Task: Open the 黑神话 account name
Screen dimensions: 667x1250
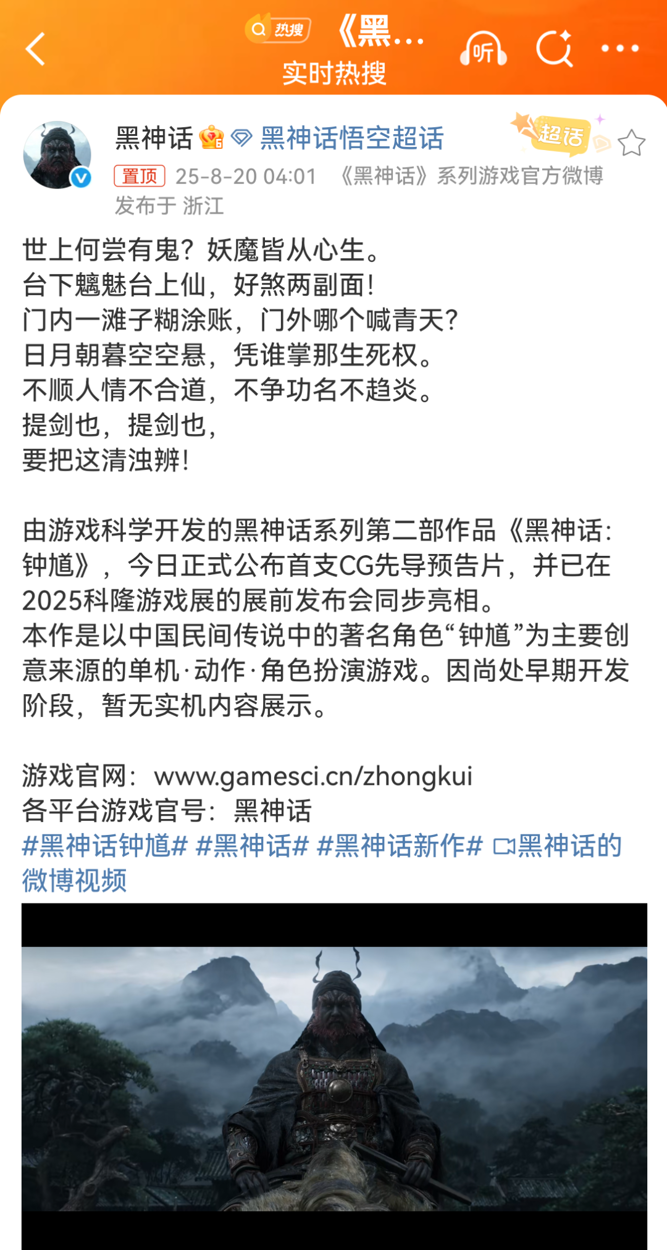Action: (x=154, y=138)
